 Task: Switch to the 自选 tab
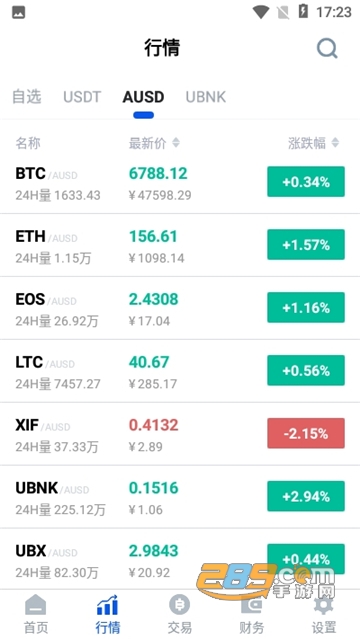tap(27, 97)
